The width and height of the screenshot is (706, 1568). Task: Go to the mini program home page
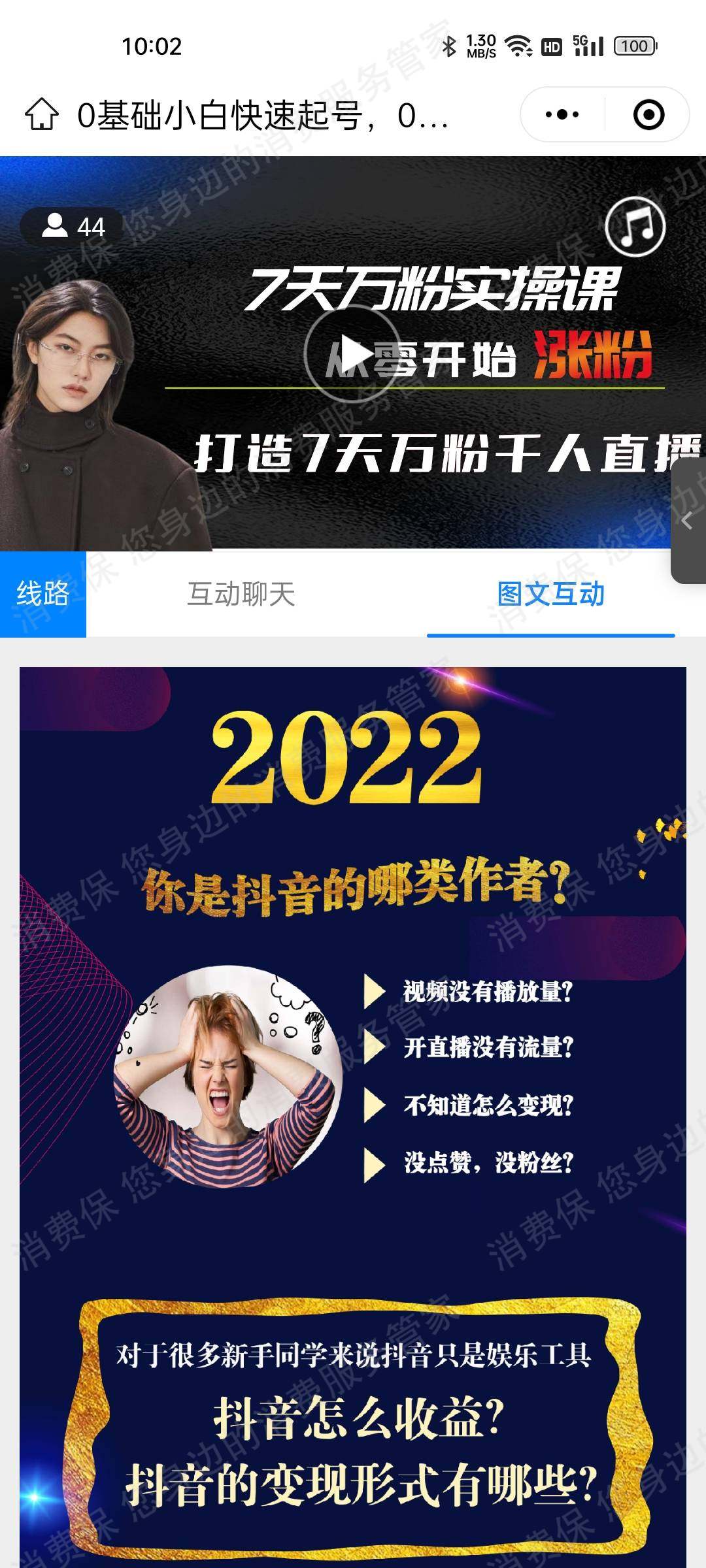click(x=41, y=115)
